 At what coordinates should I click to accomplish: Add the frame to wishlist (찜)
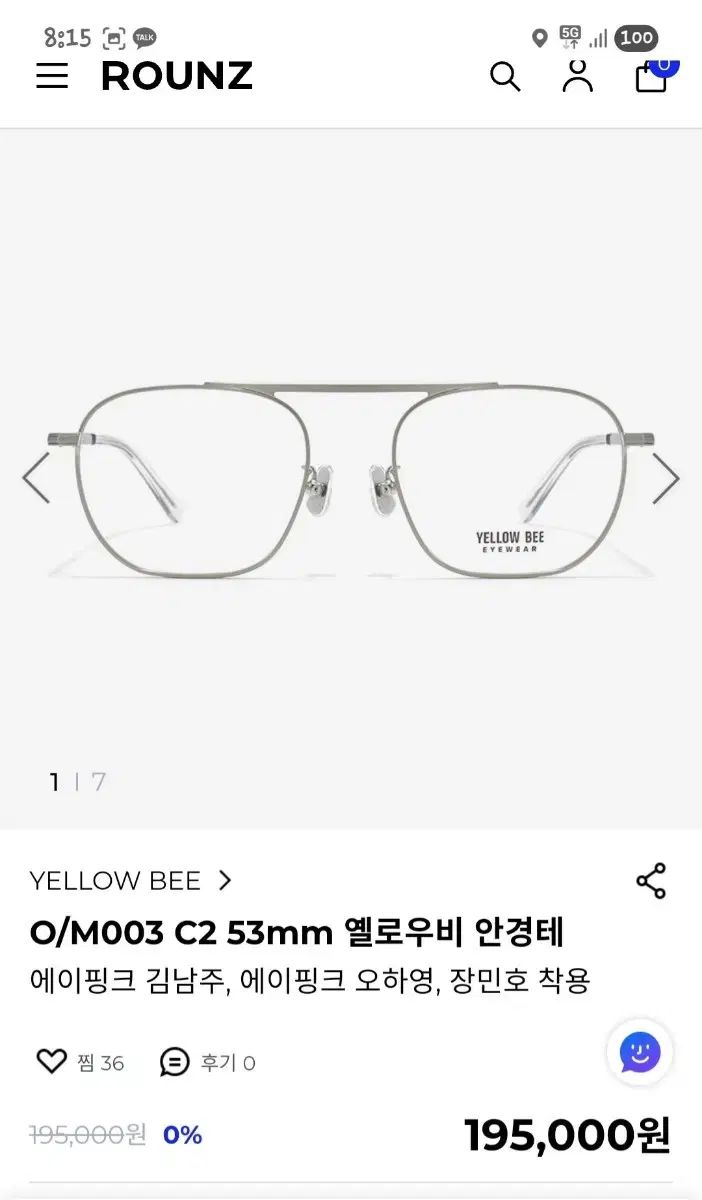point(80,1062)
